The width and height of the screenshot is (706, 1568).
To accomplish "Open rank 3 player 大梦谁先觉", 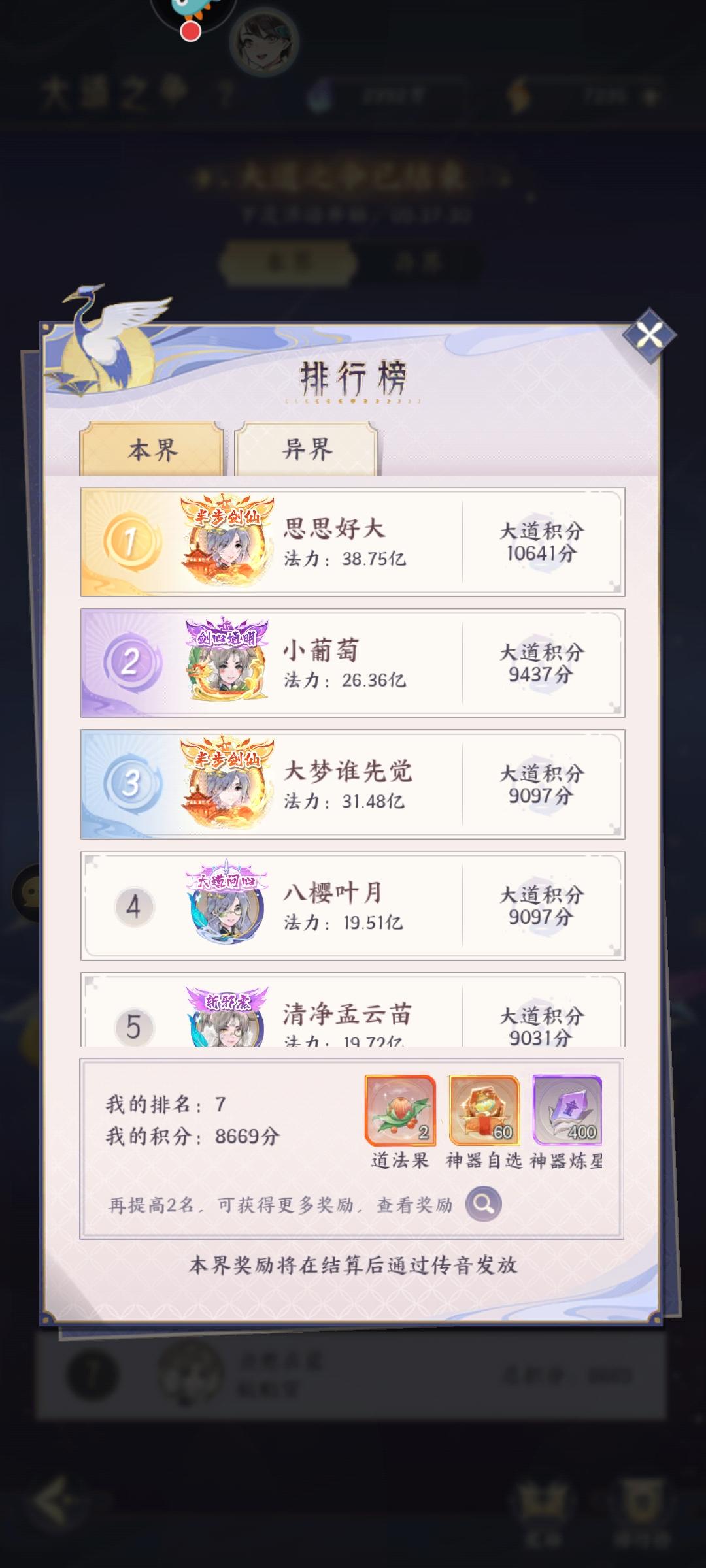I will [353, 784].
